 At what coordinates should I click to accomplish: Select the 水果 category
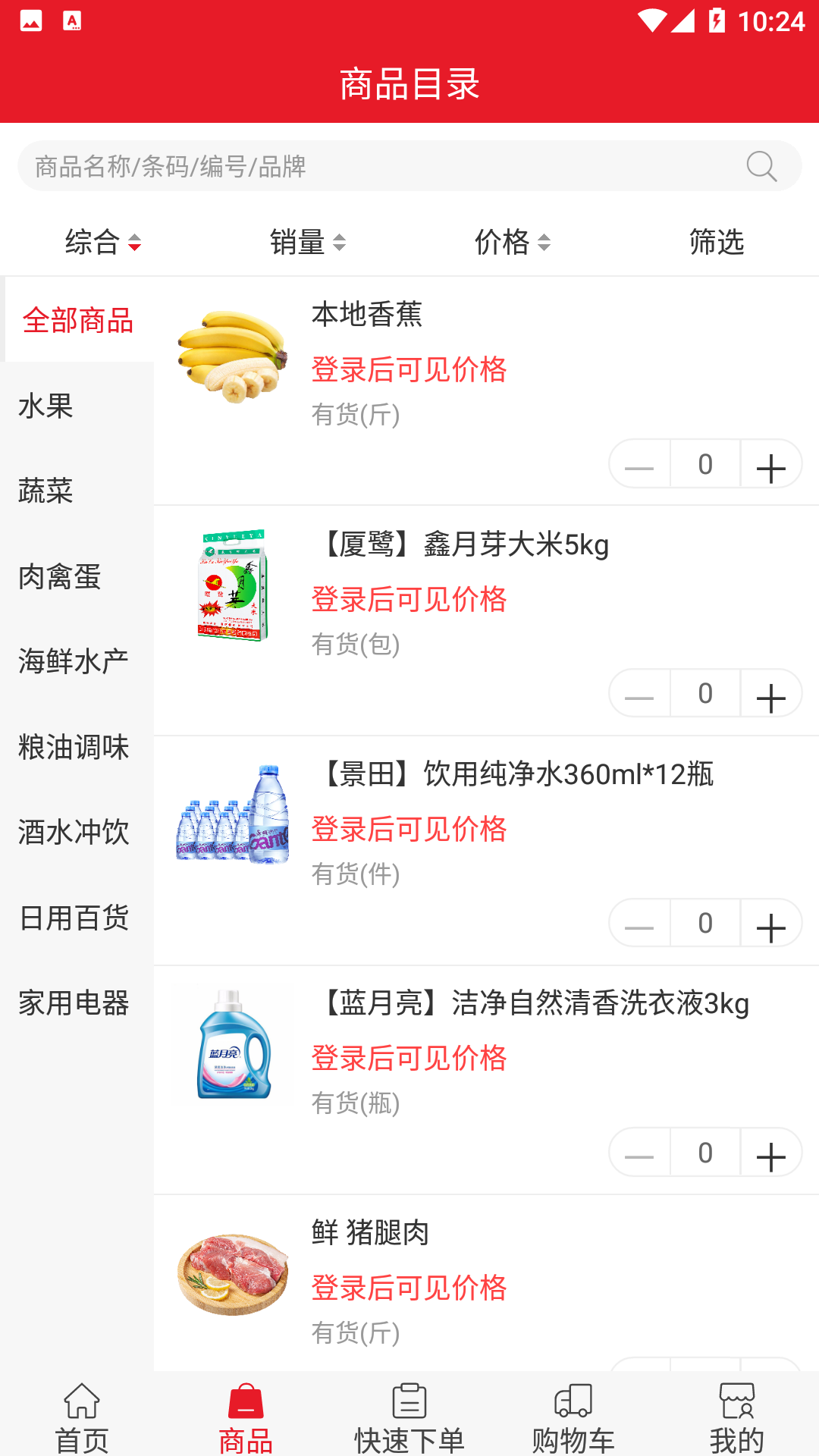[x=45, y=407]
